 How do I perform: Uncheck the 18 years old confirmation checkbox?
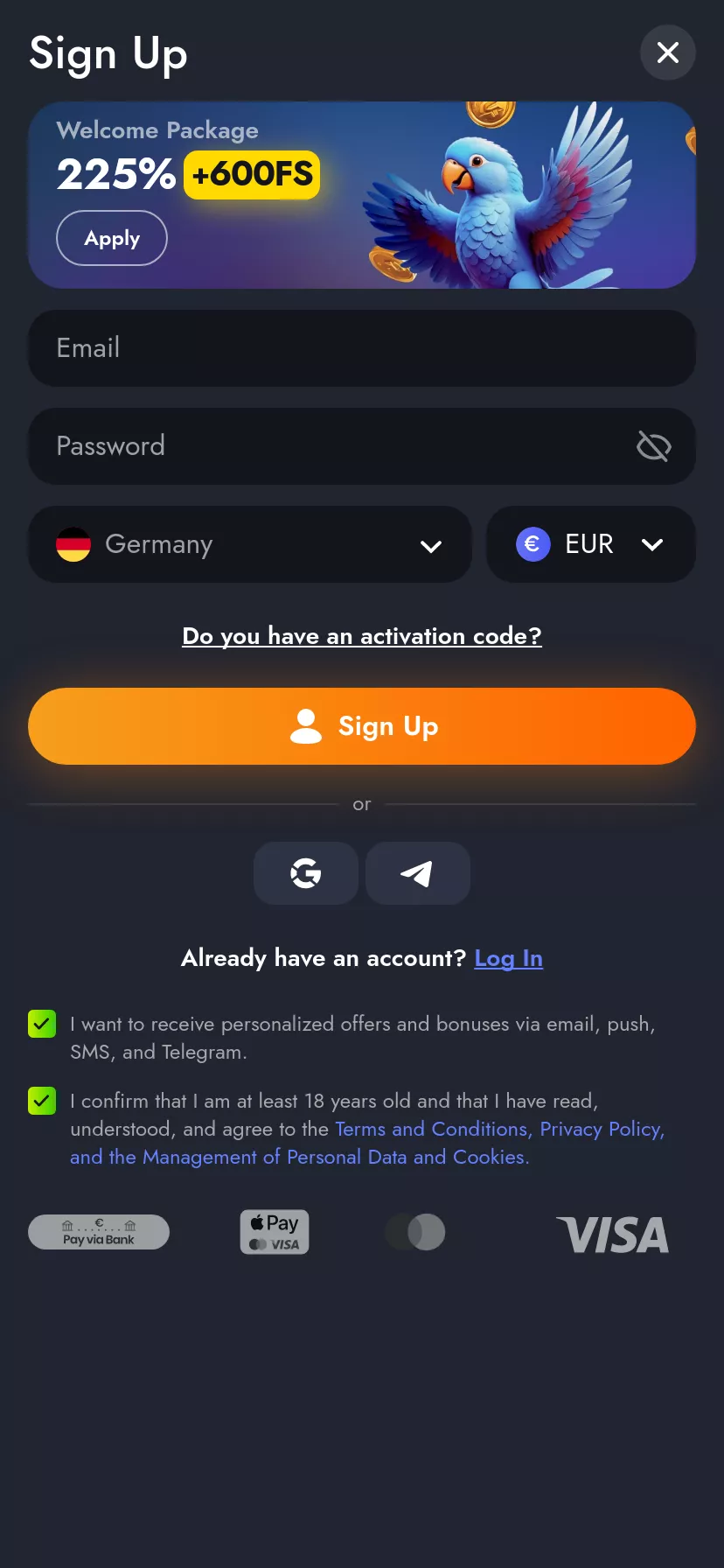coord(42,1101)
